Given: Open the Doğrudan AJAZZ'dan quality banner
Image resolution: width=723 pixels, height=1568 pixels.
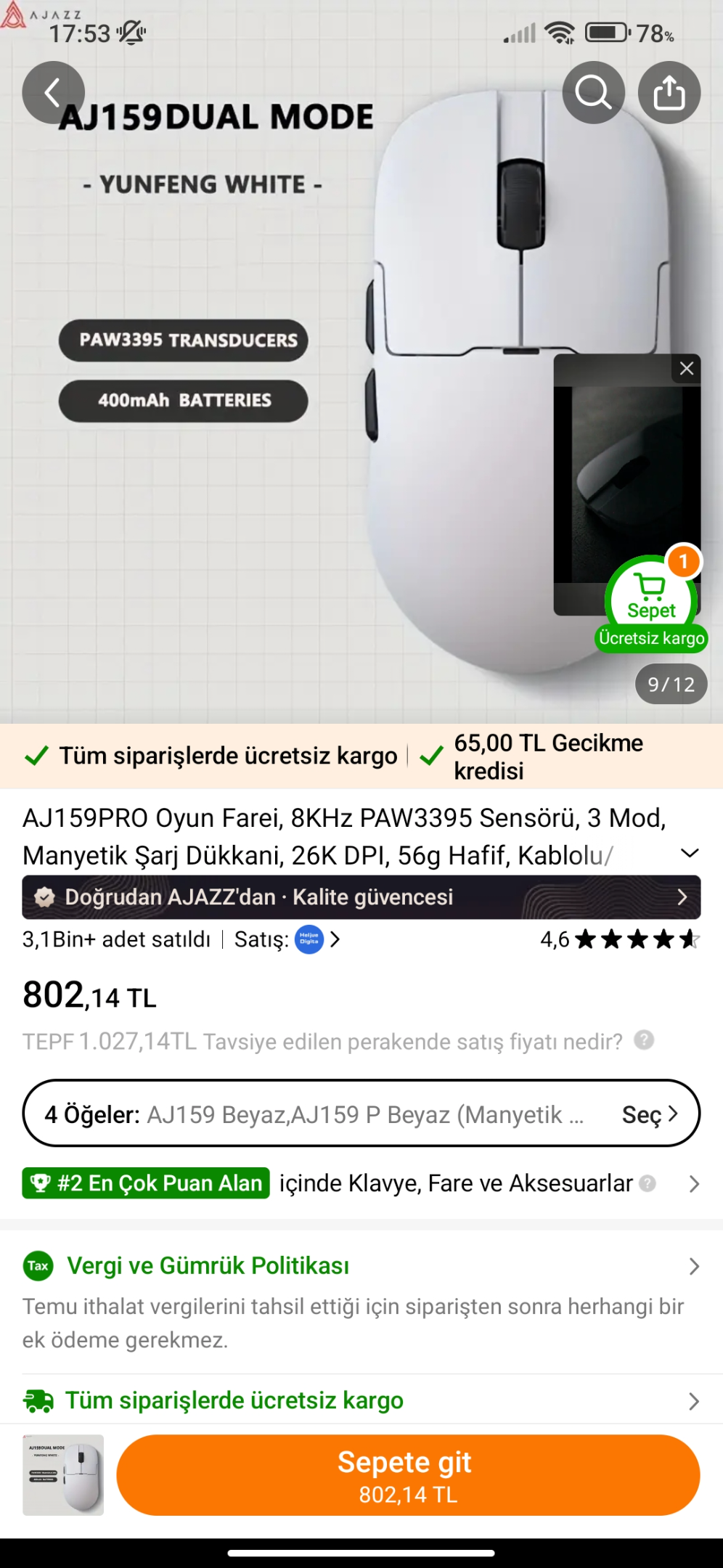Looking at the screenshot, I should 361,897.
